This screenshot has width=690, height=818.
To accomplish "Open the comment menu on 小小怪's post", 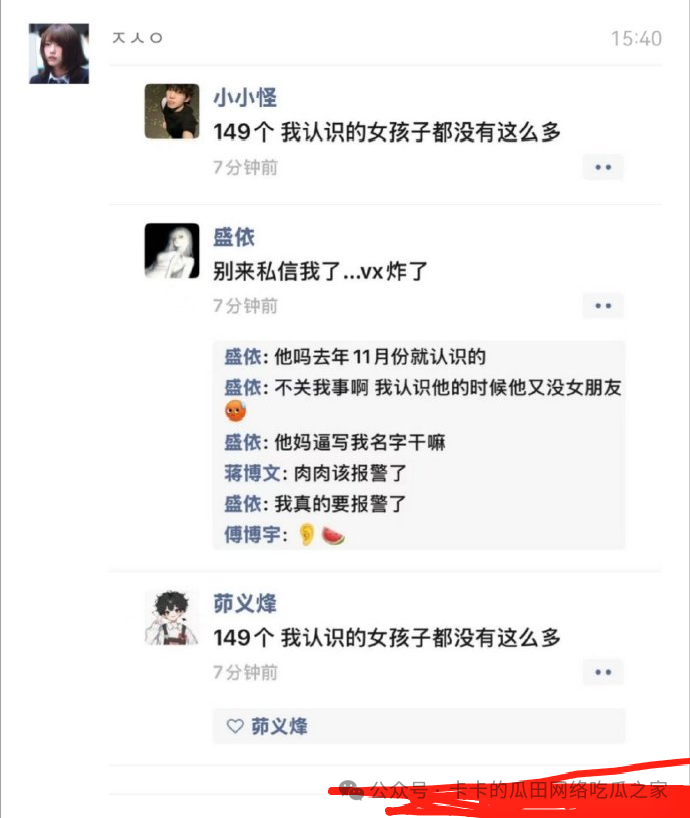I will pyautogui.click(x=602, y=168).
